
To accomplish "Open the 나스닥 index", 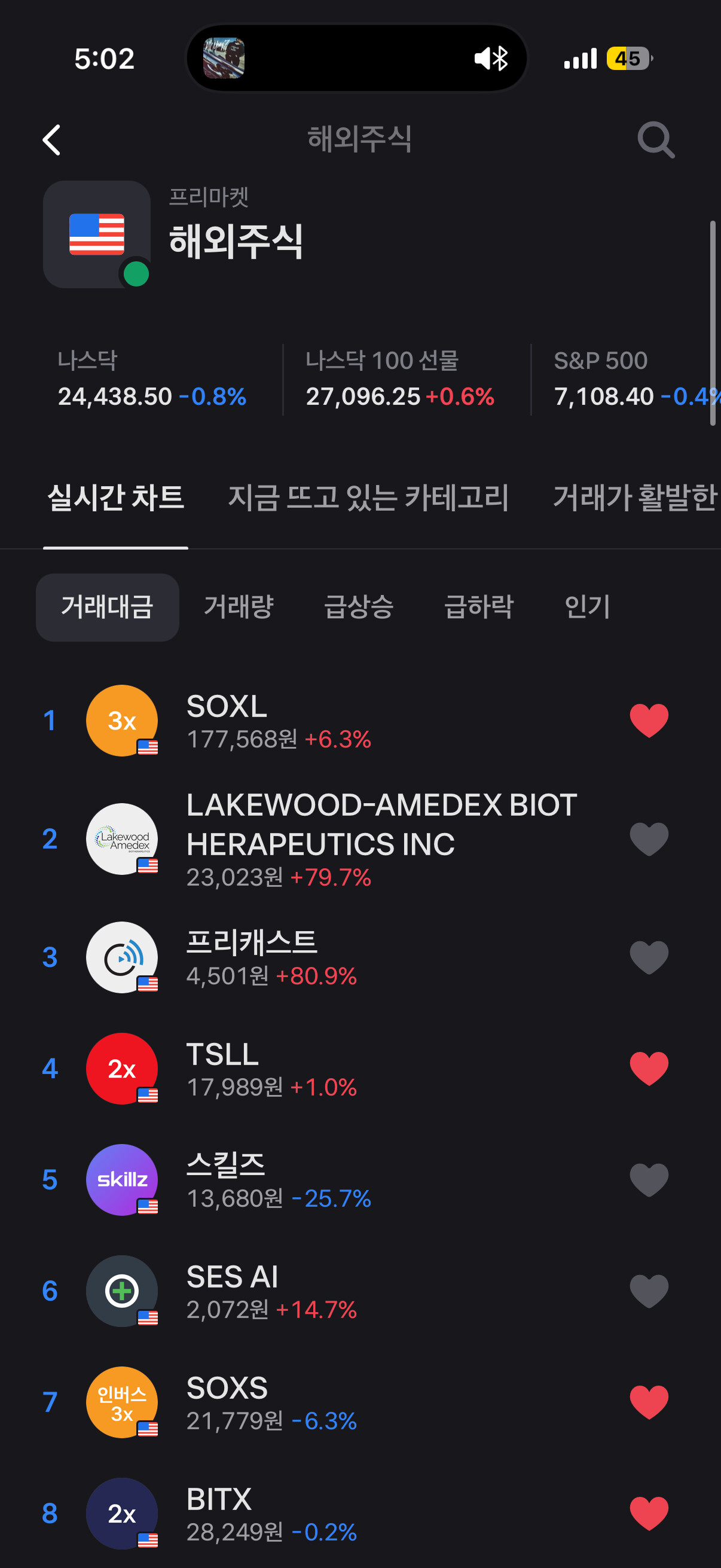I will click(152, 379).
